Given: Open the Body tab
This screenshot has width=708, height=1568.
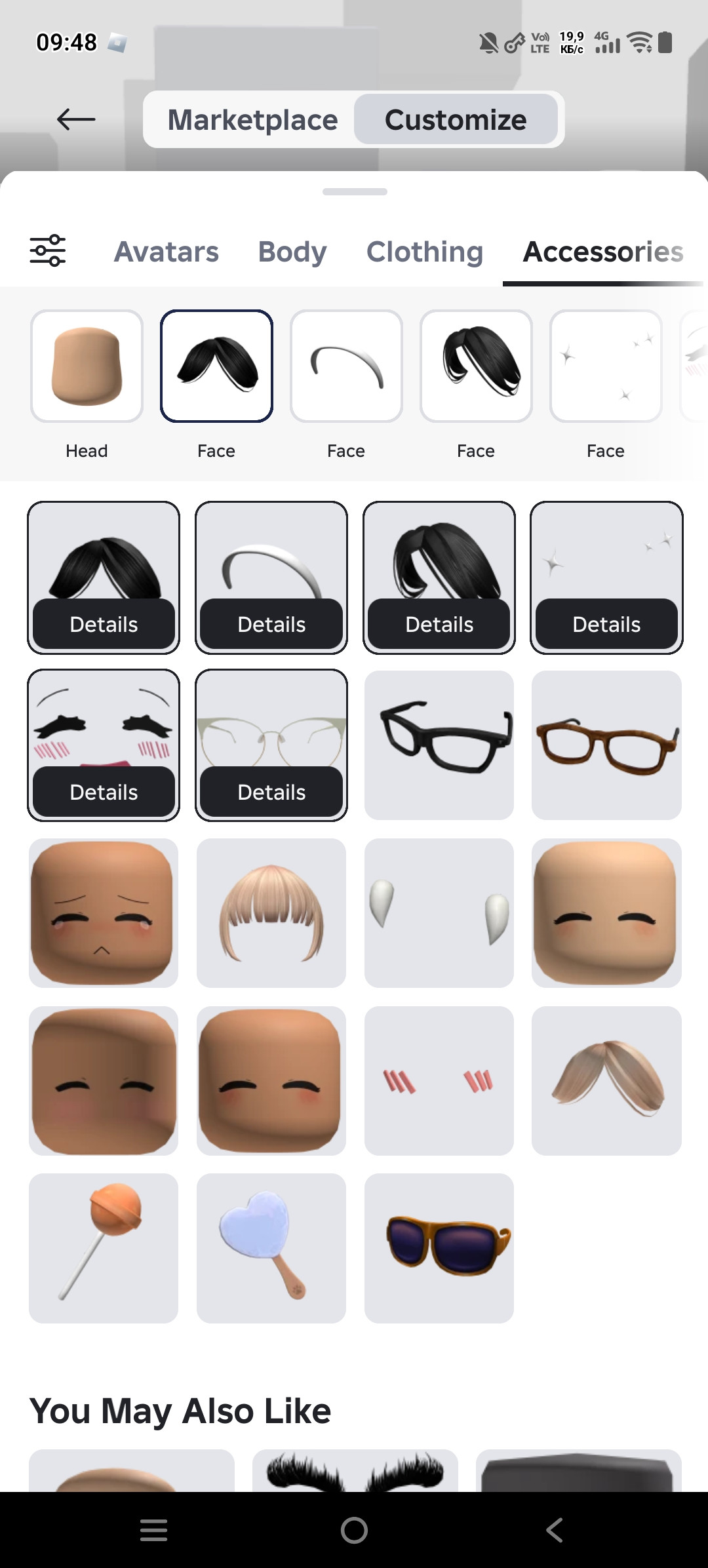Looking at the screenshot, I should [292, 252].
